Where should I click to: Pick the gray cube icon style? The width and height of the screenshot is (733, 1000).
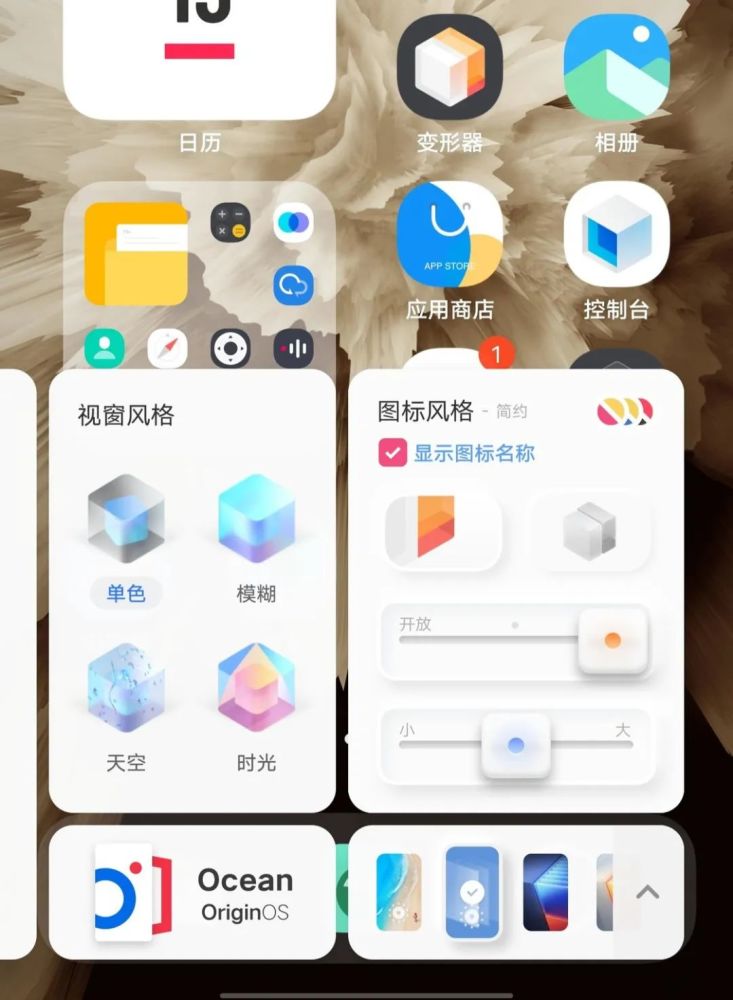pyautogui.click(x=590, y=530)
